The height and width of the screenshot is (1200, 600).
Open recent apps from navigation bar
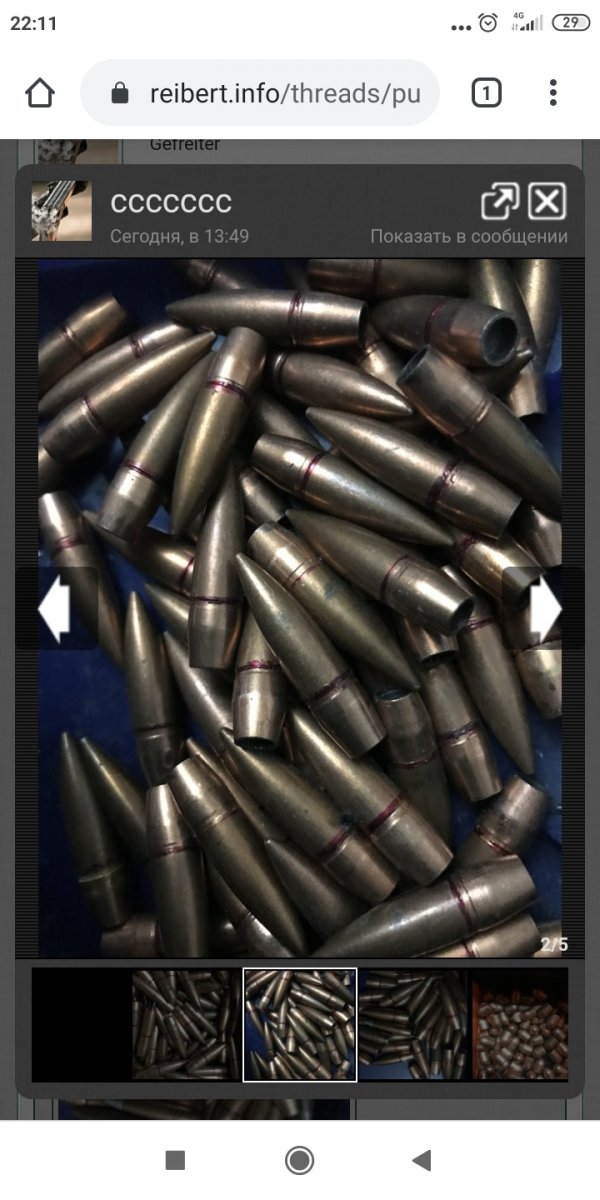(175, 1160)
